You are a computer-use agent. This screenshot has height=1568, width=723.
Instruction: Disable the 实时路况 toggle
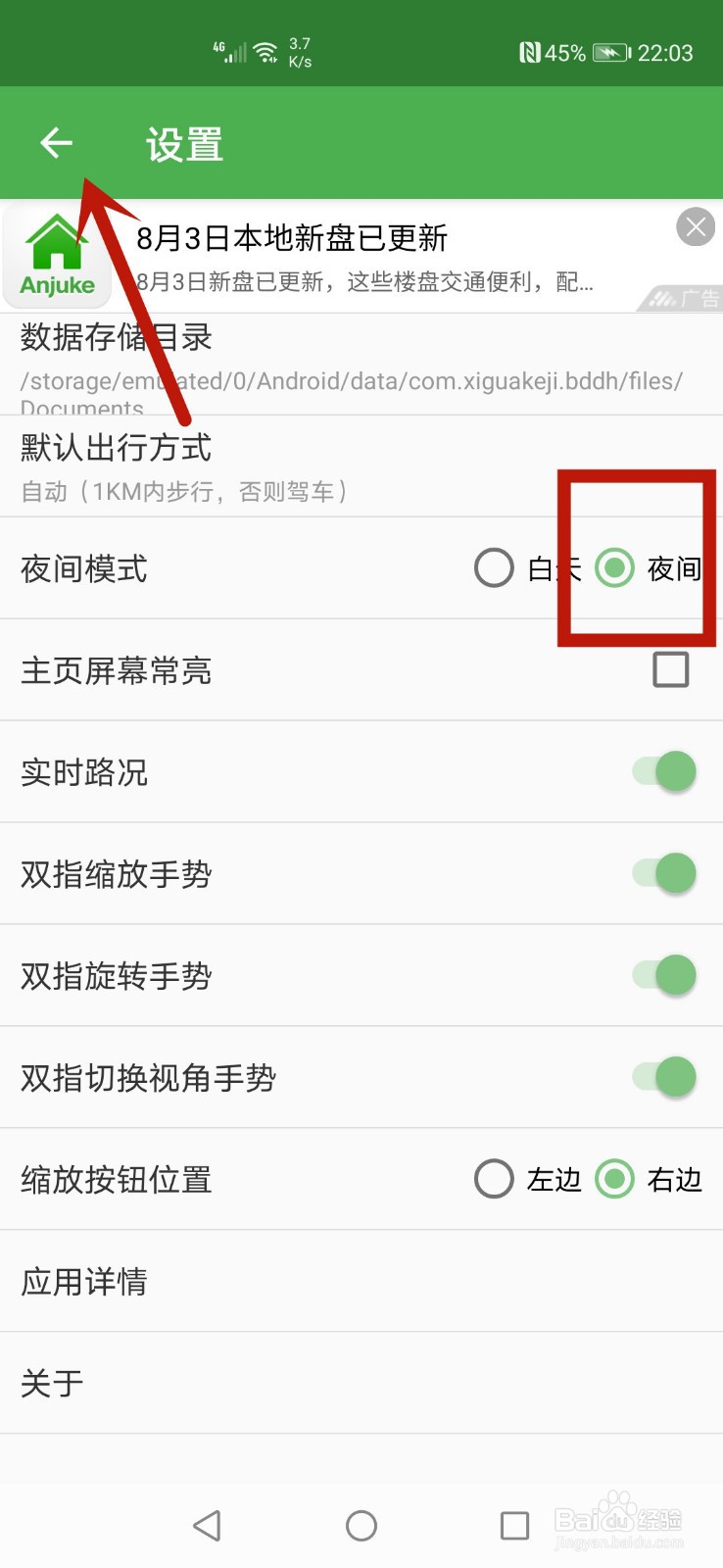(x=664, y=771)
